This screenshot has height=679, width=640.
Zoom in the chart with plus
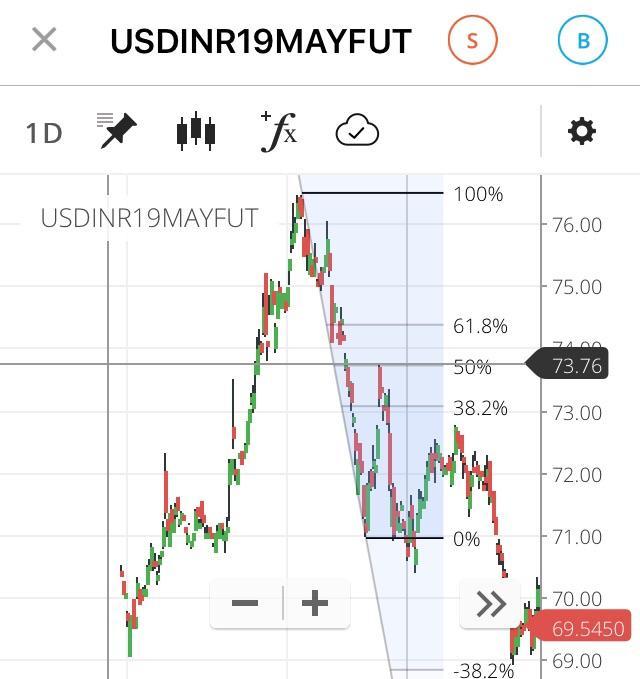(x=315, y=603)
